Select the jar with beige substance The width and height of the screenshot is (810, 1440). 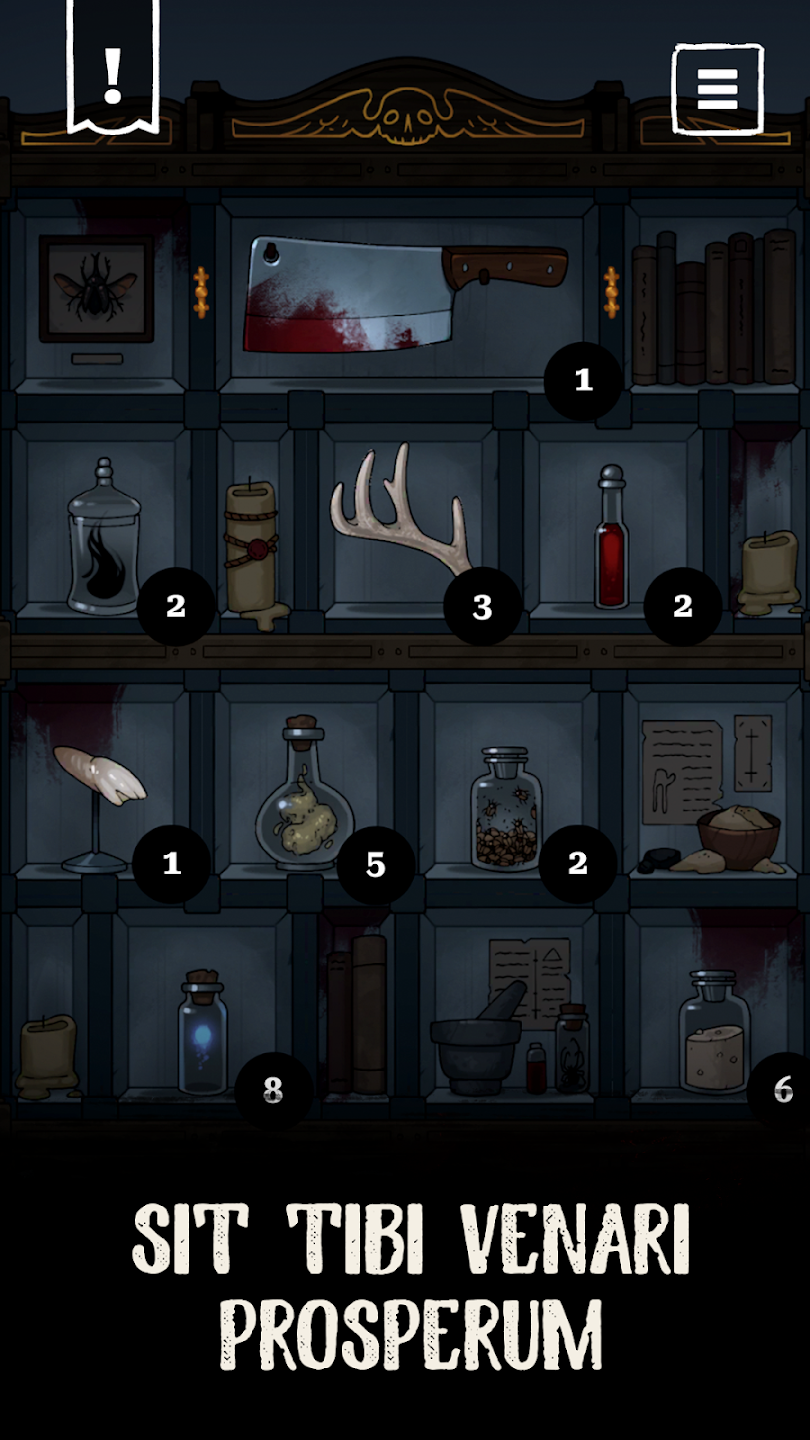pyautogui.click(x=714, y=1035)
